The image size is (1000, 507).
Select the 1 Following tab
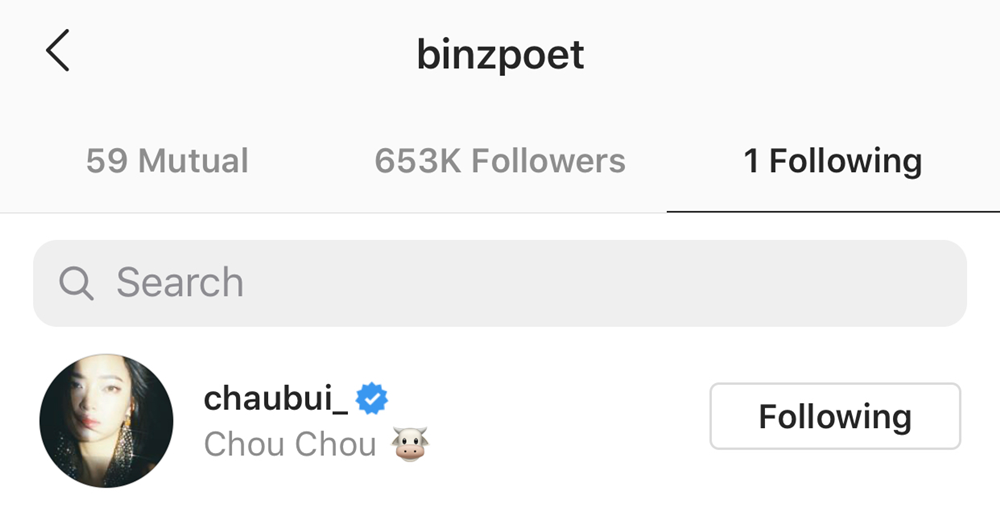(832, 161)
